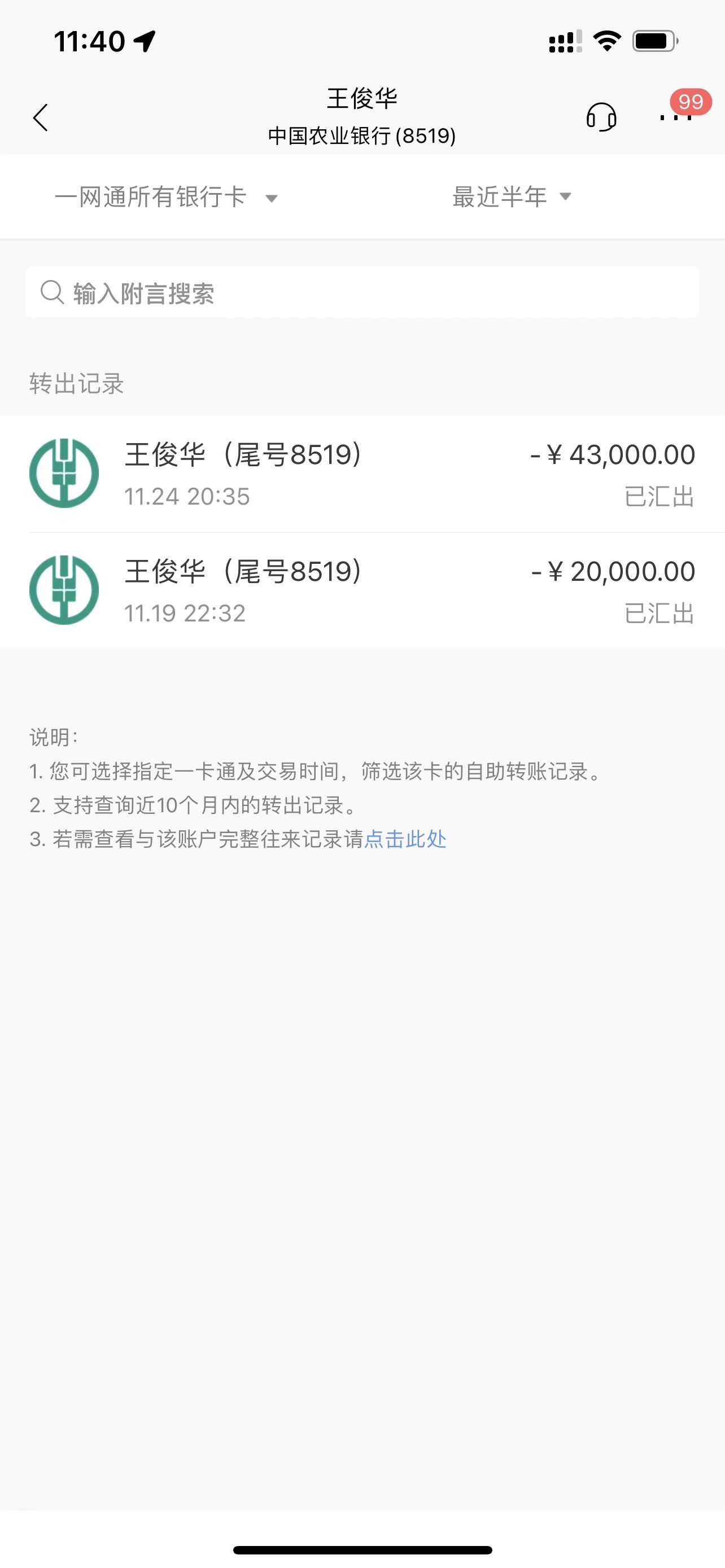Screen dimensions: 725x1568
Task: Expand the 最近半年 time range dropdown
Action: [512, 196]
